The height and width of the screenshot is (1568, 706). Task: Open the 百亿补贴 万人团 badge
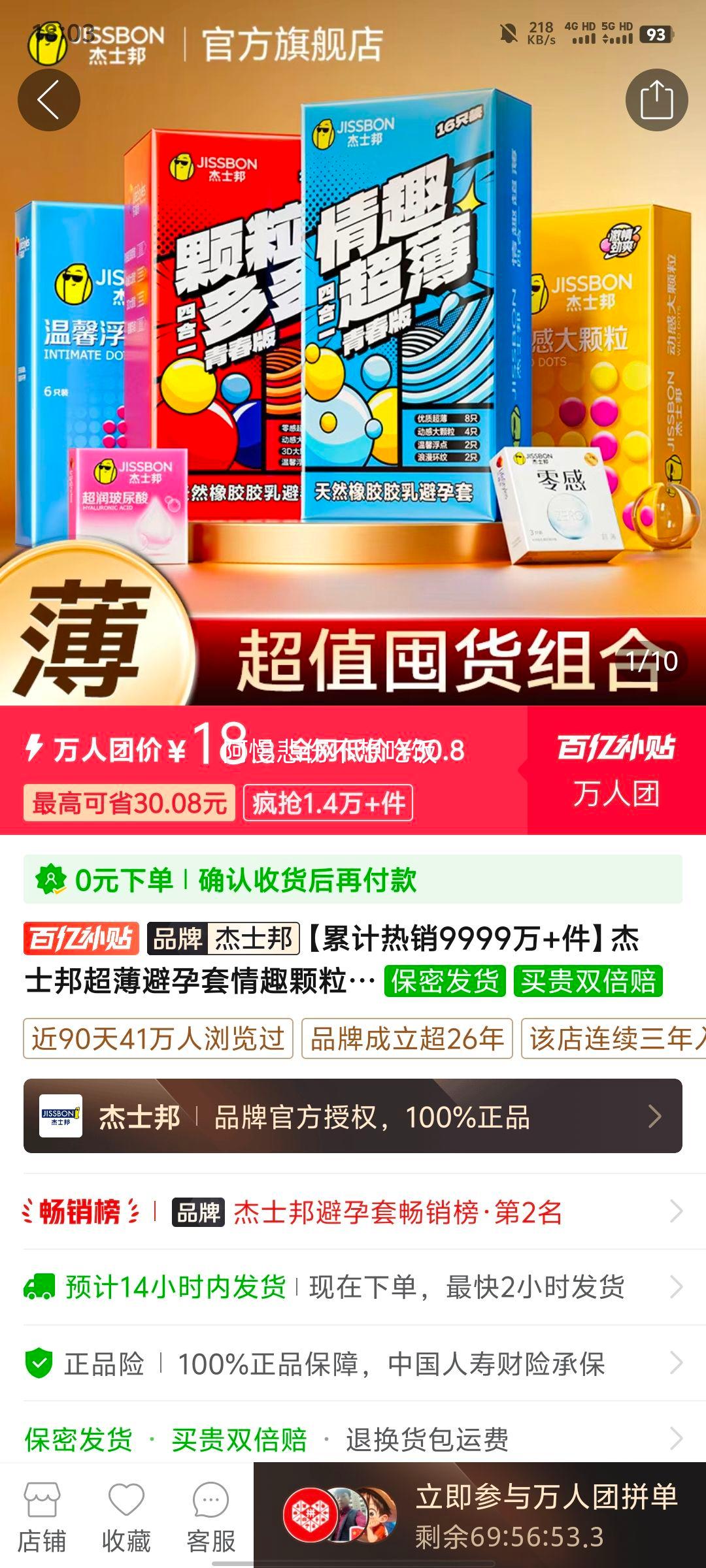click(x=615, y=770)
